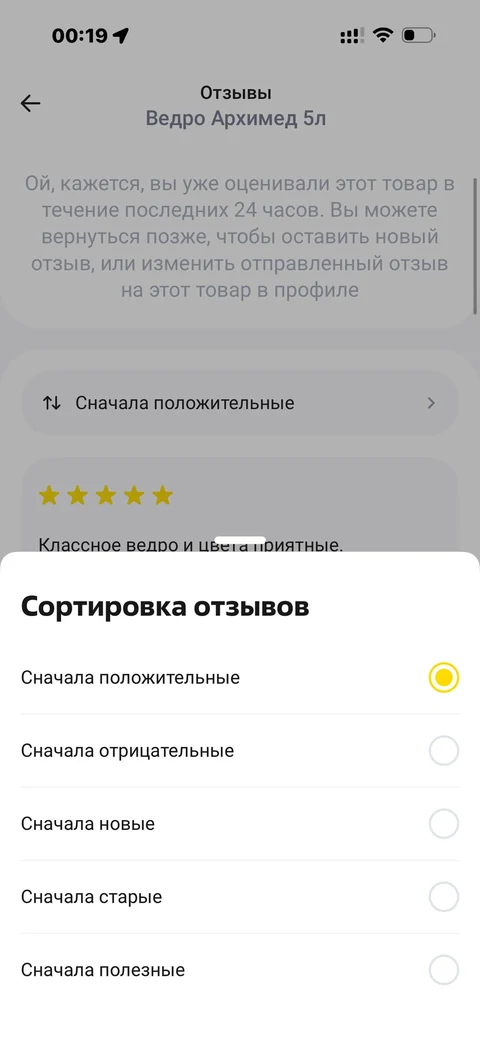This screenshot has height=1043, width=480.
Task: Select the «Сначала положительные» sorting option
Action: [240, 678]
